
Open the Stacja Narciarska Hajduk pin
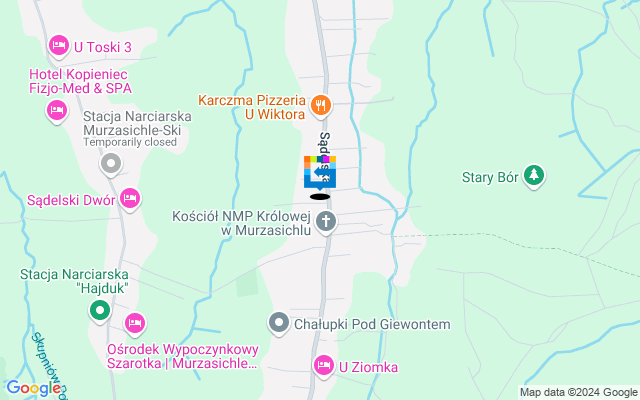point(99,311)
